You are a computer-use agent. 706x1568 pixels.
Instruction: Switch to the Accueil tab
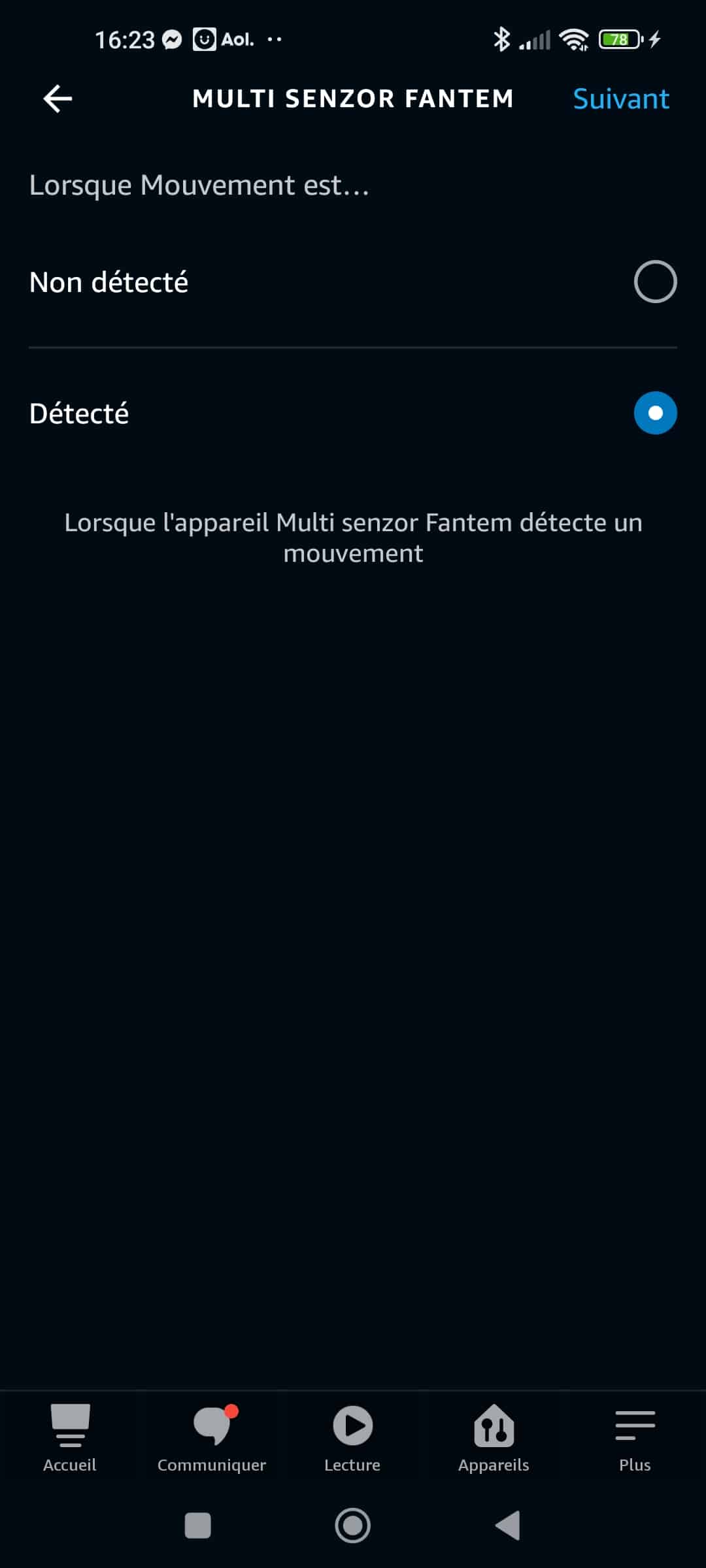(70, 1437)
